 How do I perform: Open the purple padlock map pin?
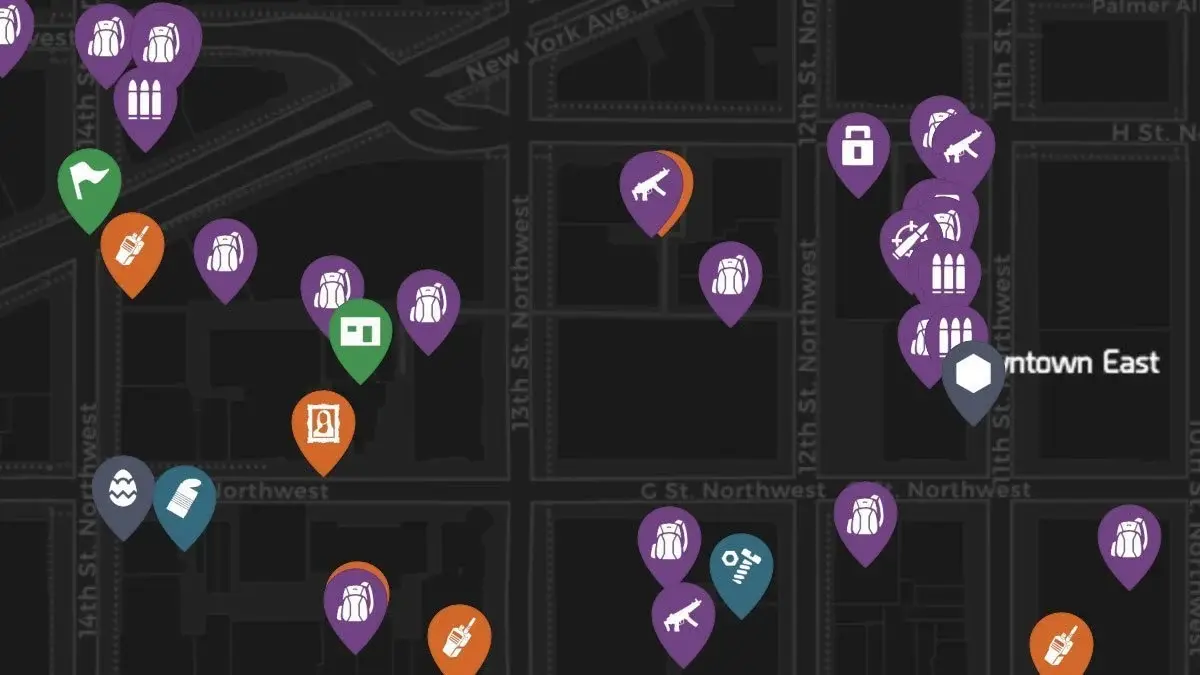point(858,146)
